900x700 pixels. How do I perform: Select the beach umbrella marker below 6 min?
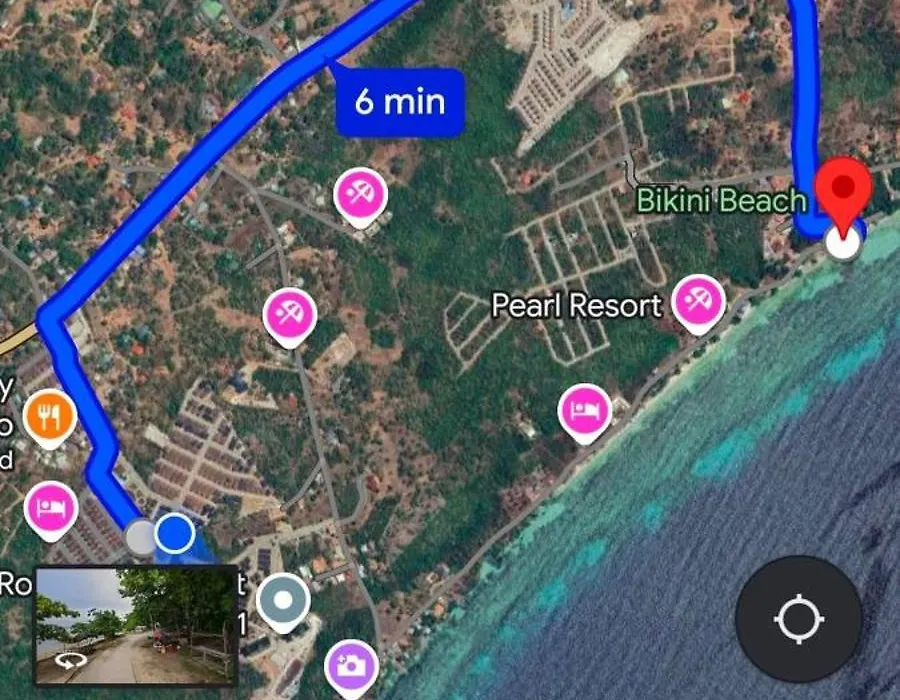point(359,192)
